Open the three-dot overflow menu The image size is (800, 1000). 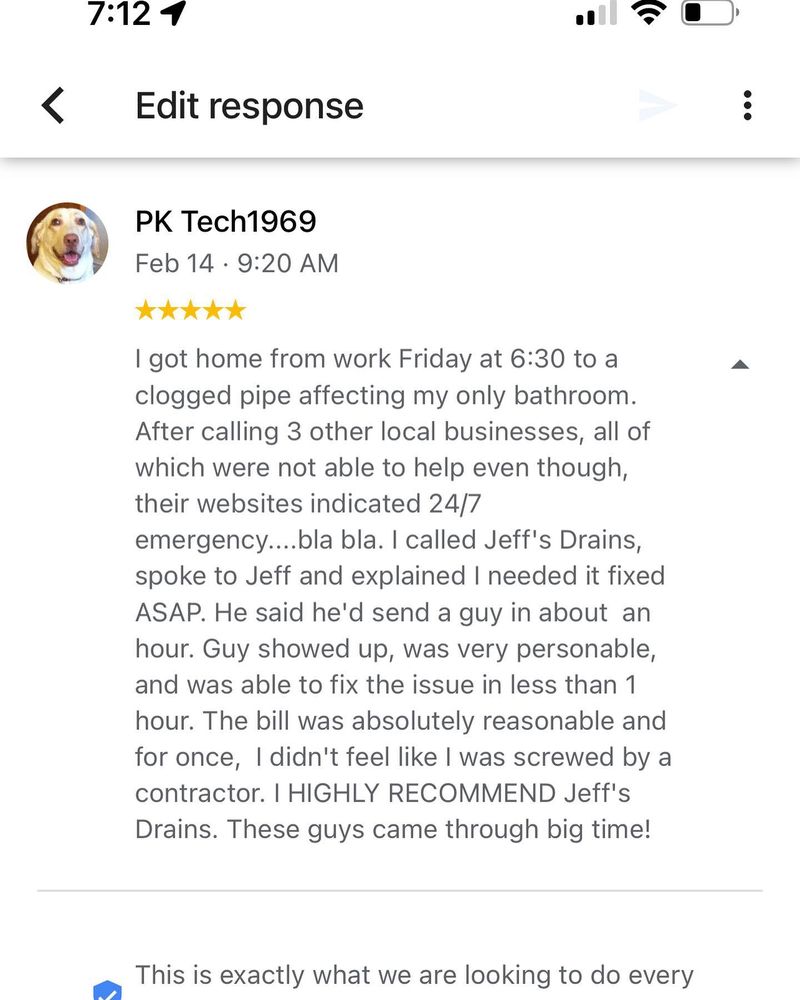click(x=747, y=104)
